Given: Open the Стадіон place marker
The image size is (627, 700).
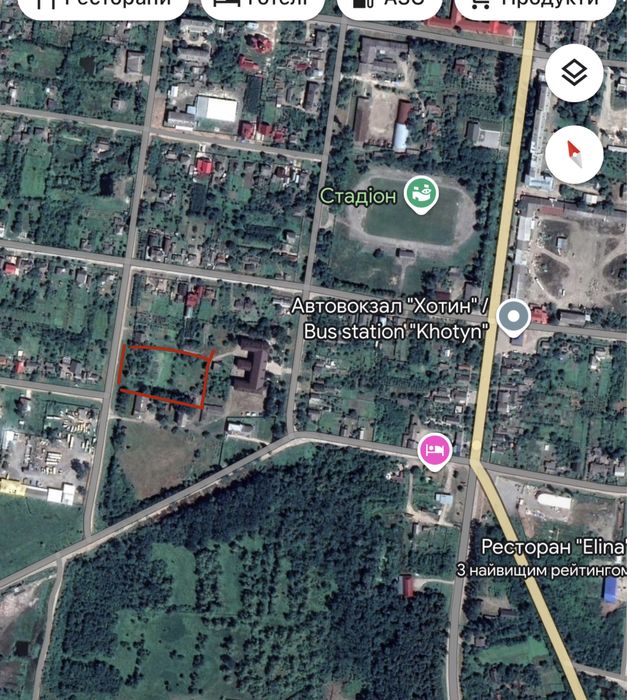Looking at the screenshot, I should tap(421, 194).
